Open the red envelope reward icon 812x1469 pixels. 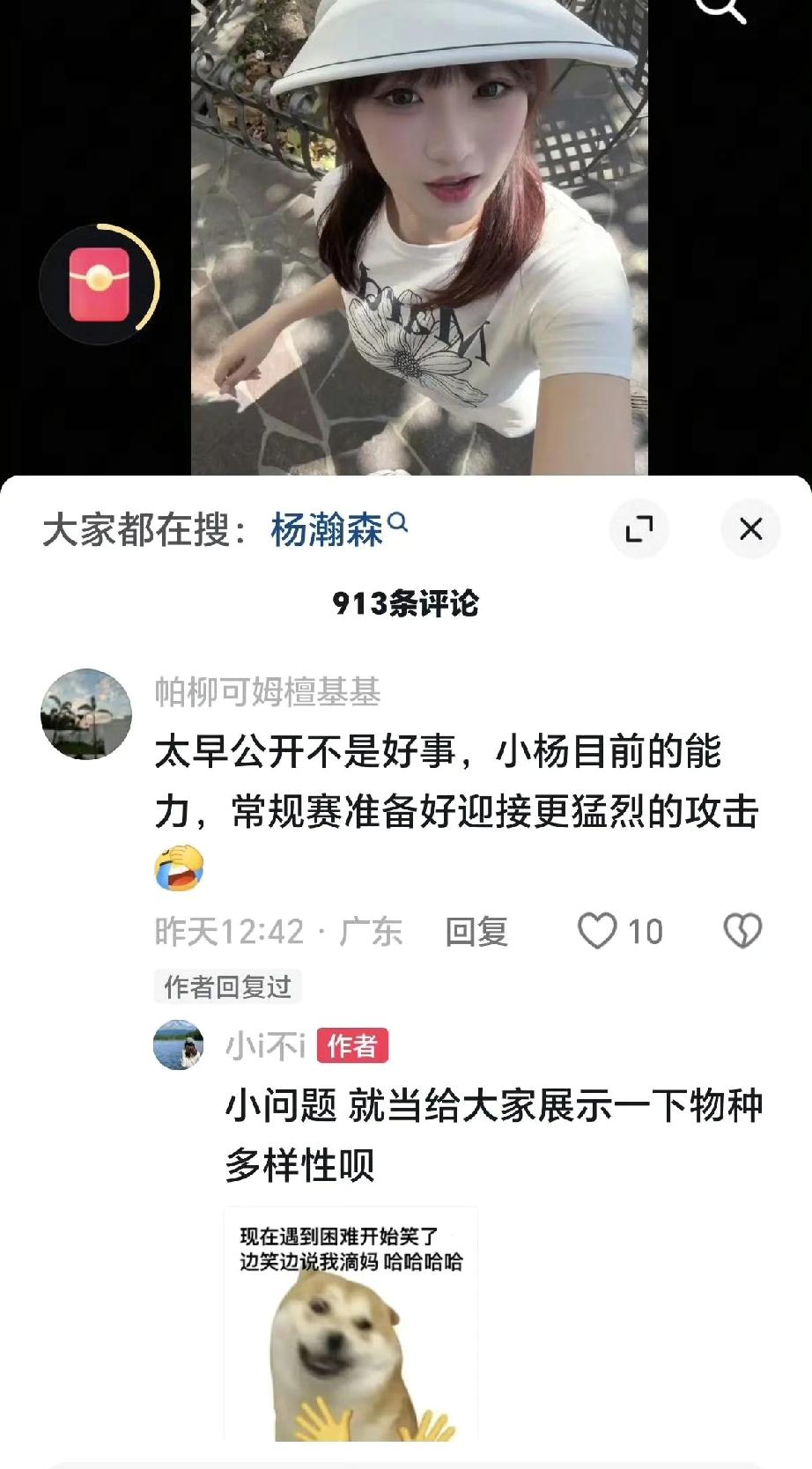pyautogui.click(x=99, y=284)
